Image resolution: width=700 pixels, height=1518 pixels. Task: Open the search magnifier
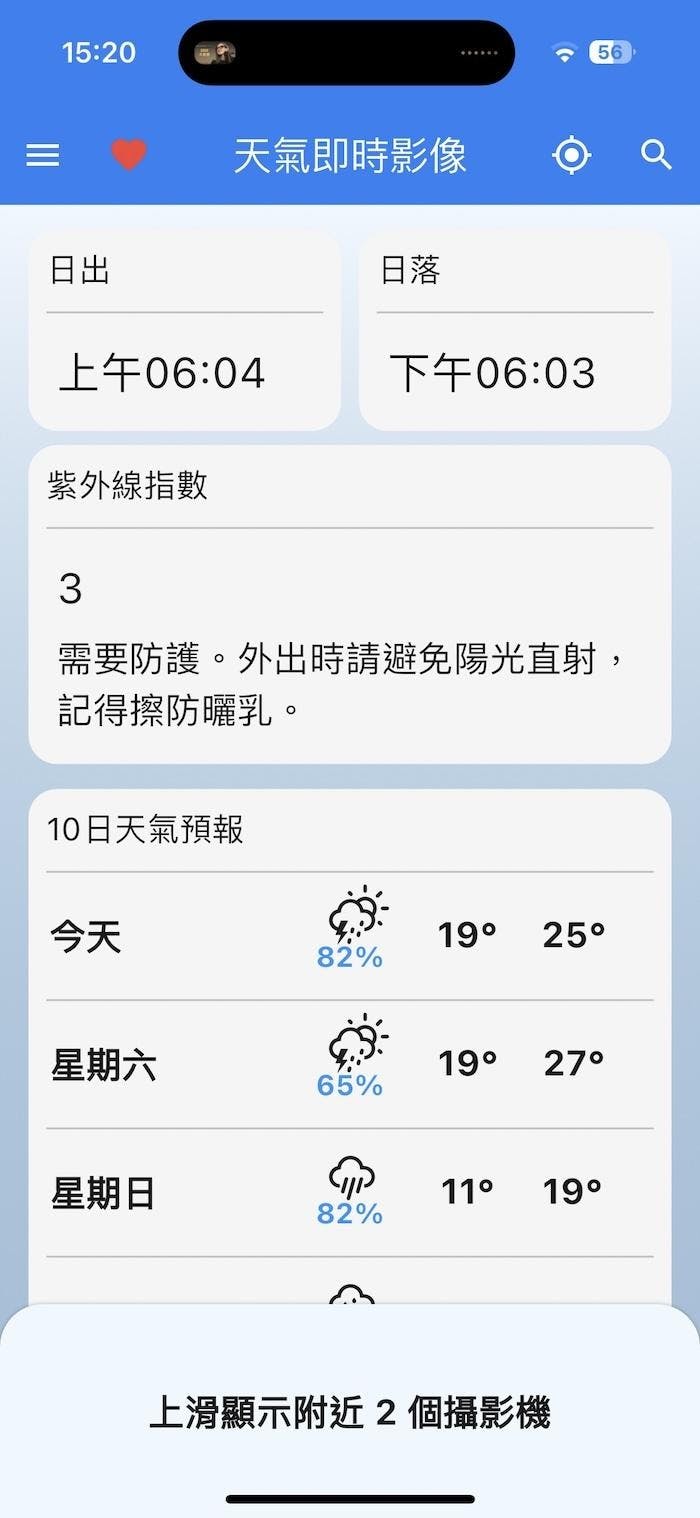tap(656, 155)
